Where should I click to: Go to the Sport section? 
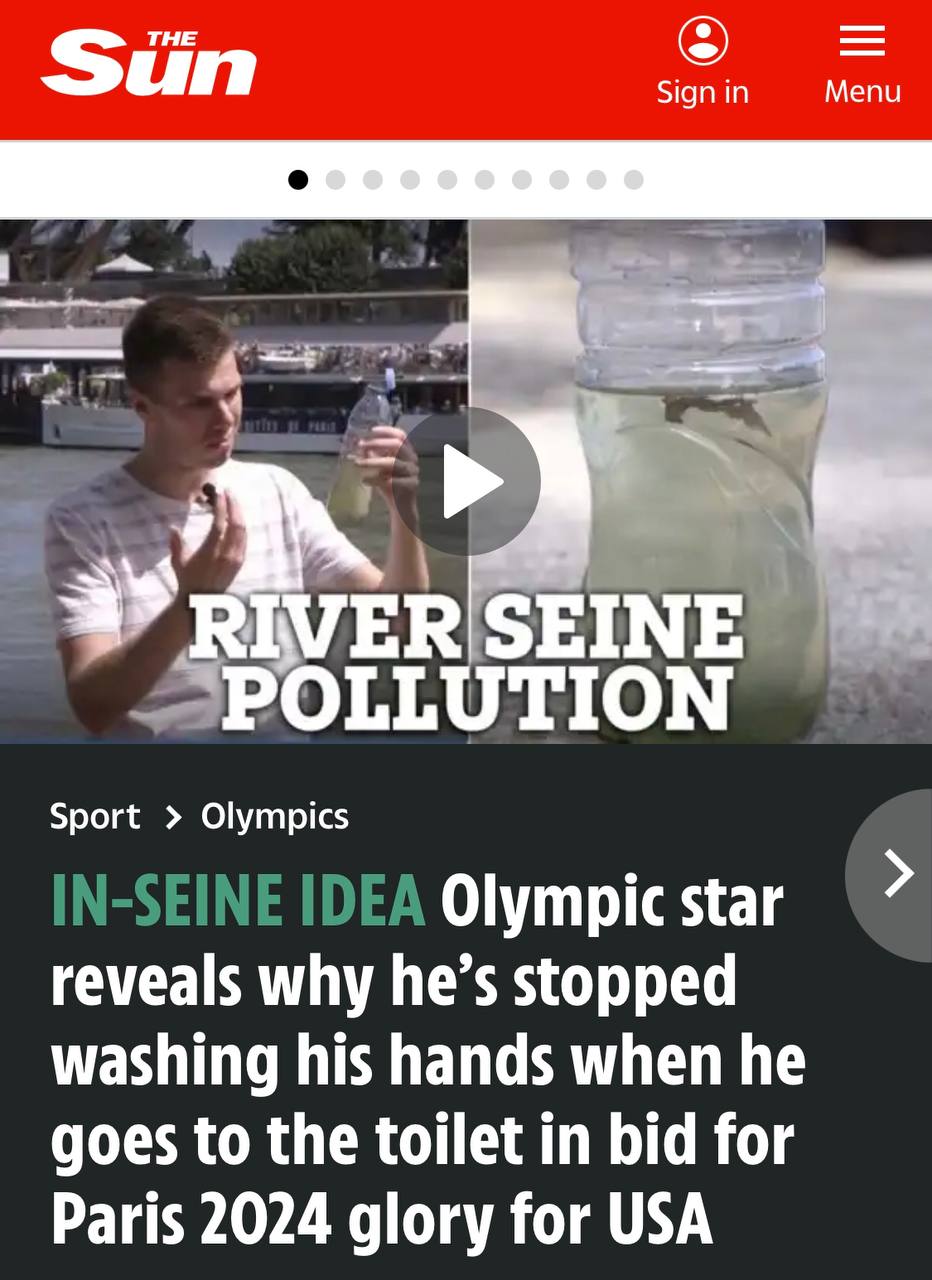pyautogui.click(x=95, y=816)
